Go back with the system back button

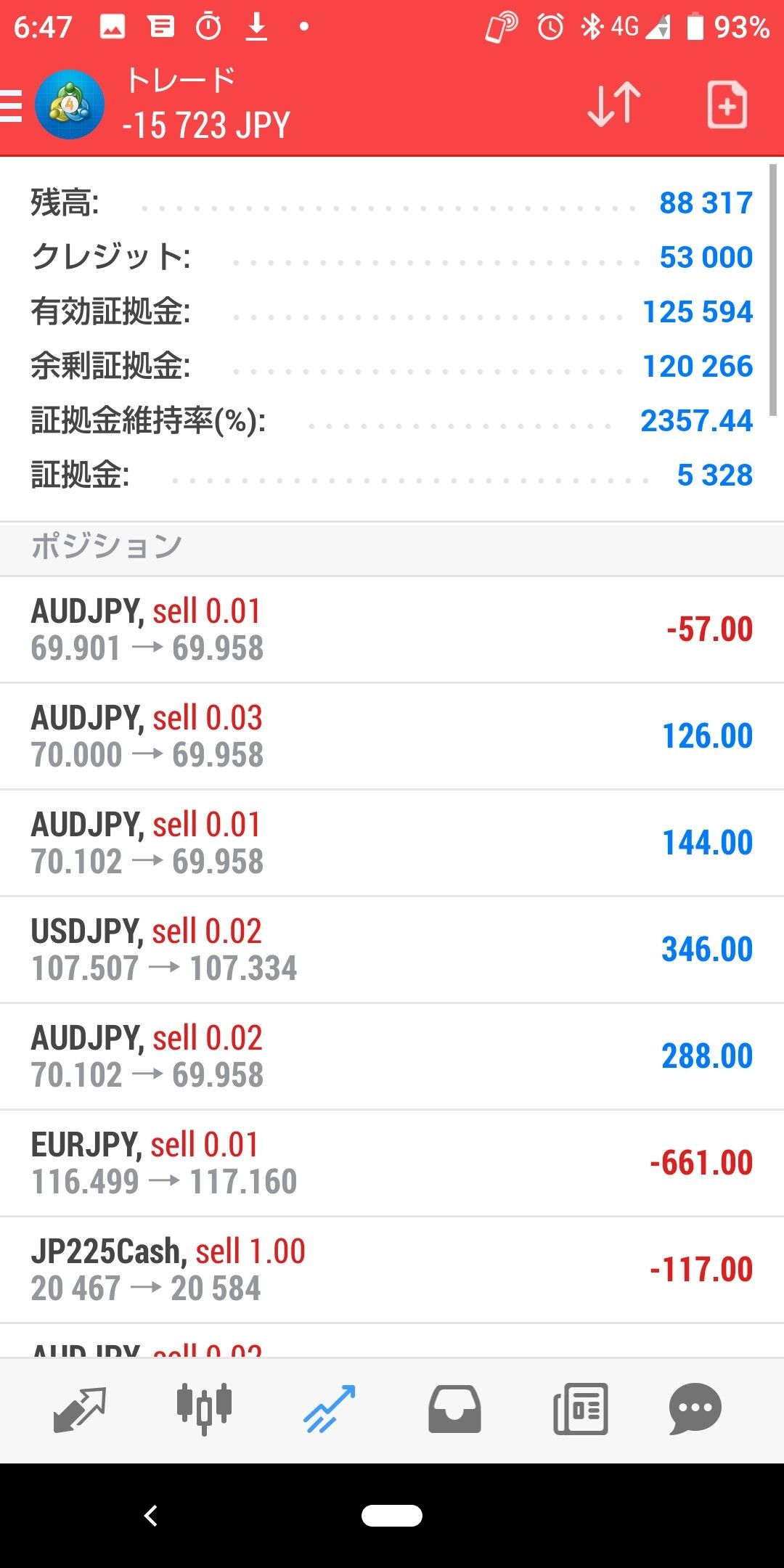coord(151,1516)
